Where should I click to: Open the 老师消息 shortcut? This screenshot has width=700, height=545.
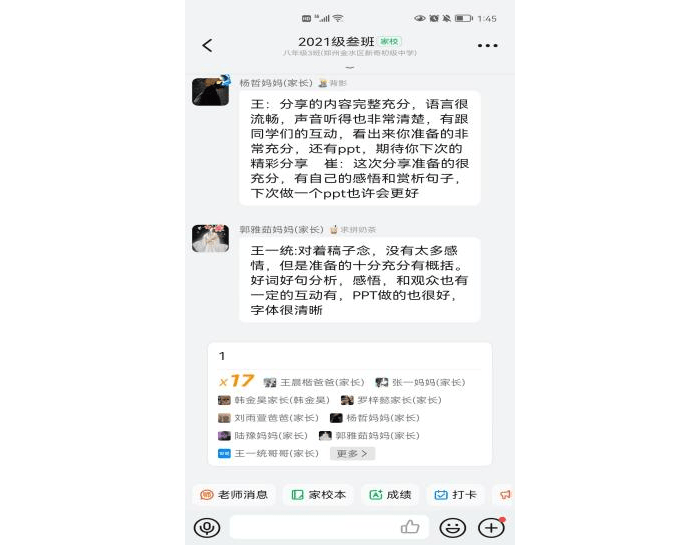point(234,494)
